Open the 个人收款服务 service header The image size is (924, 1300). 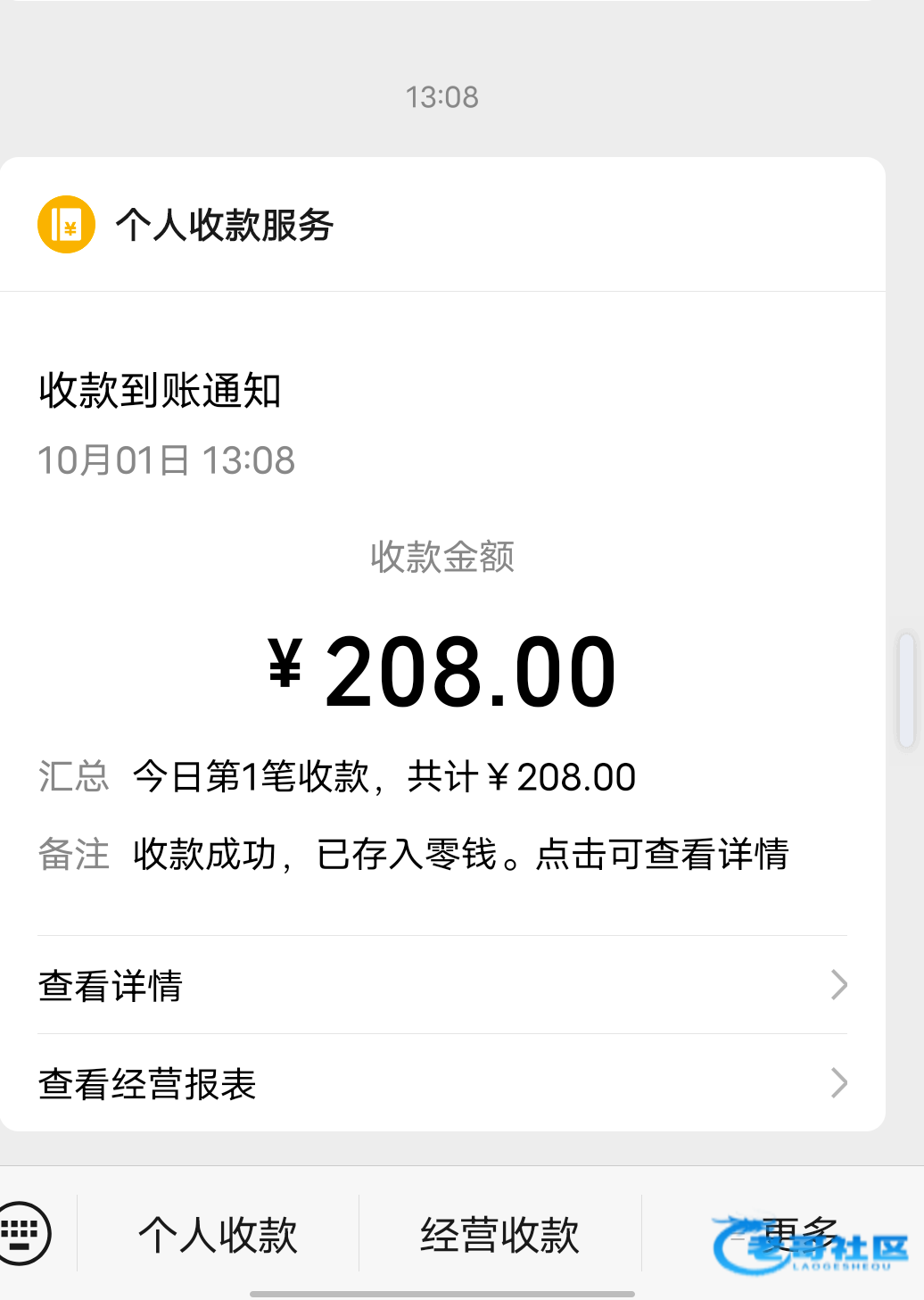click(x=442, y=225)
